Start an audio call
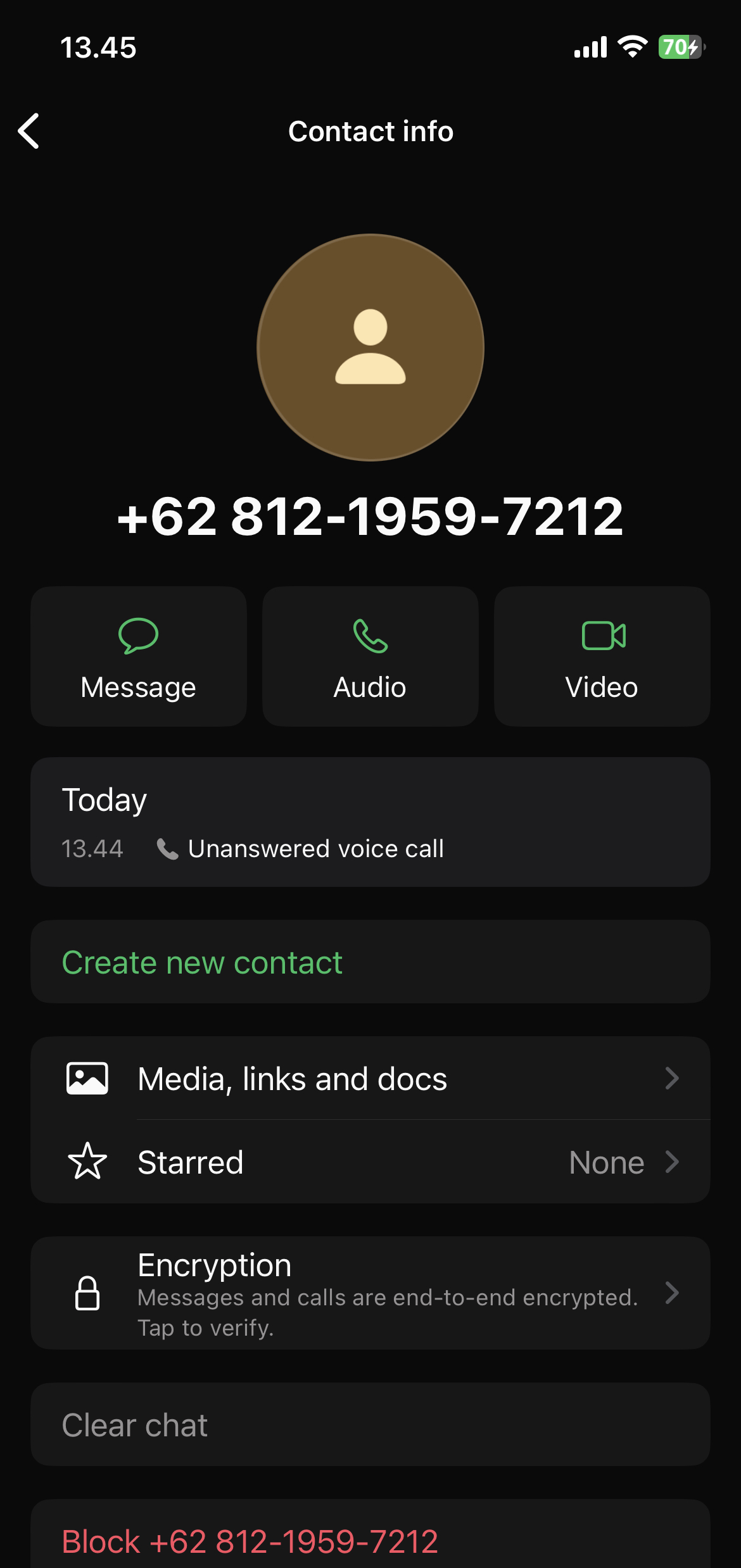Viewport: 741px width, 1568px height. (370, 656)
